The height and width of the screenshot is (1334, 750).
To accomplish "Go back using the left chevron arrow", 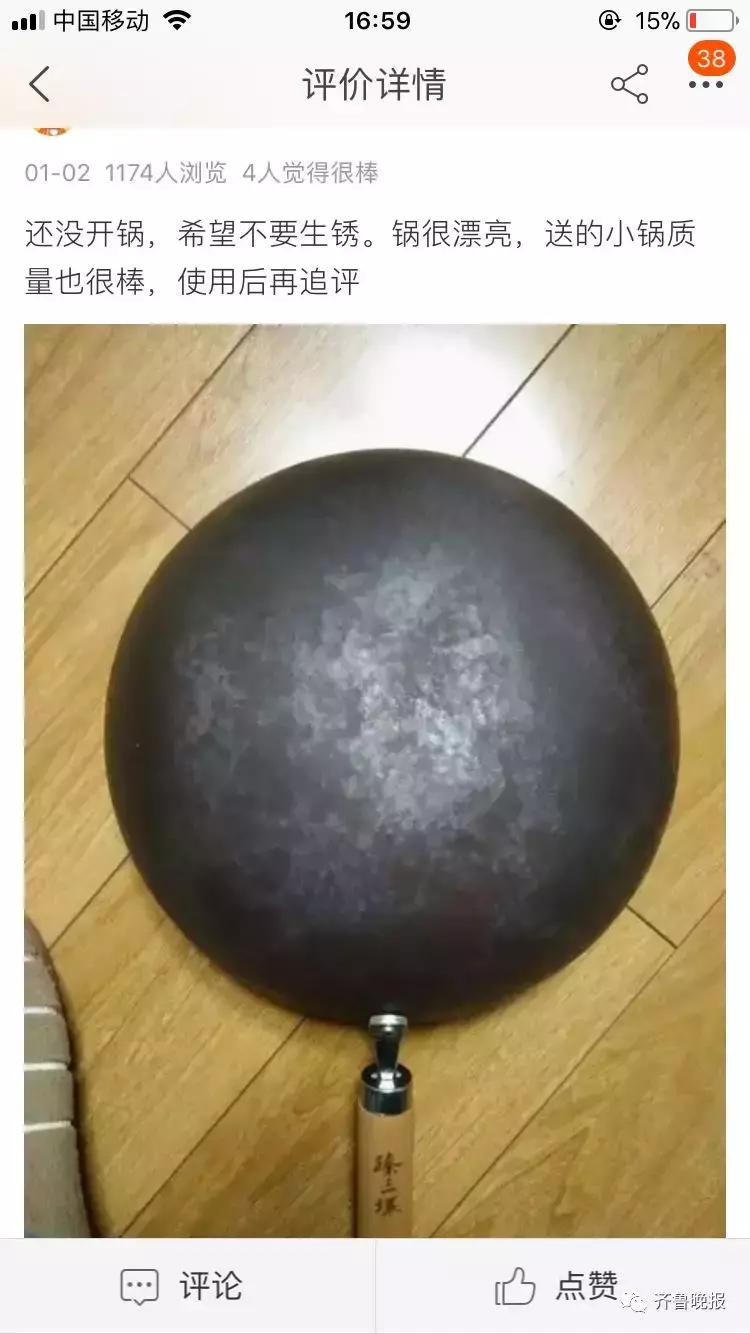I will 38,85.
